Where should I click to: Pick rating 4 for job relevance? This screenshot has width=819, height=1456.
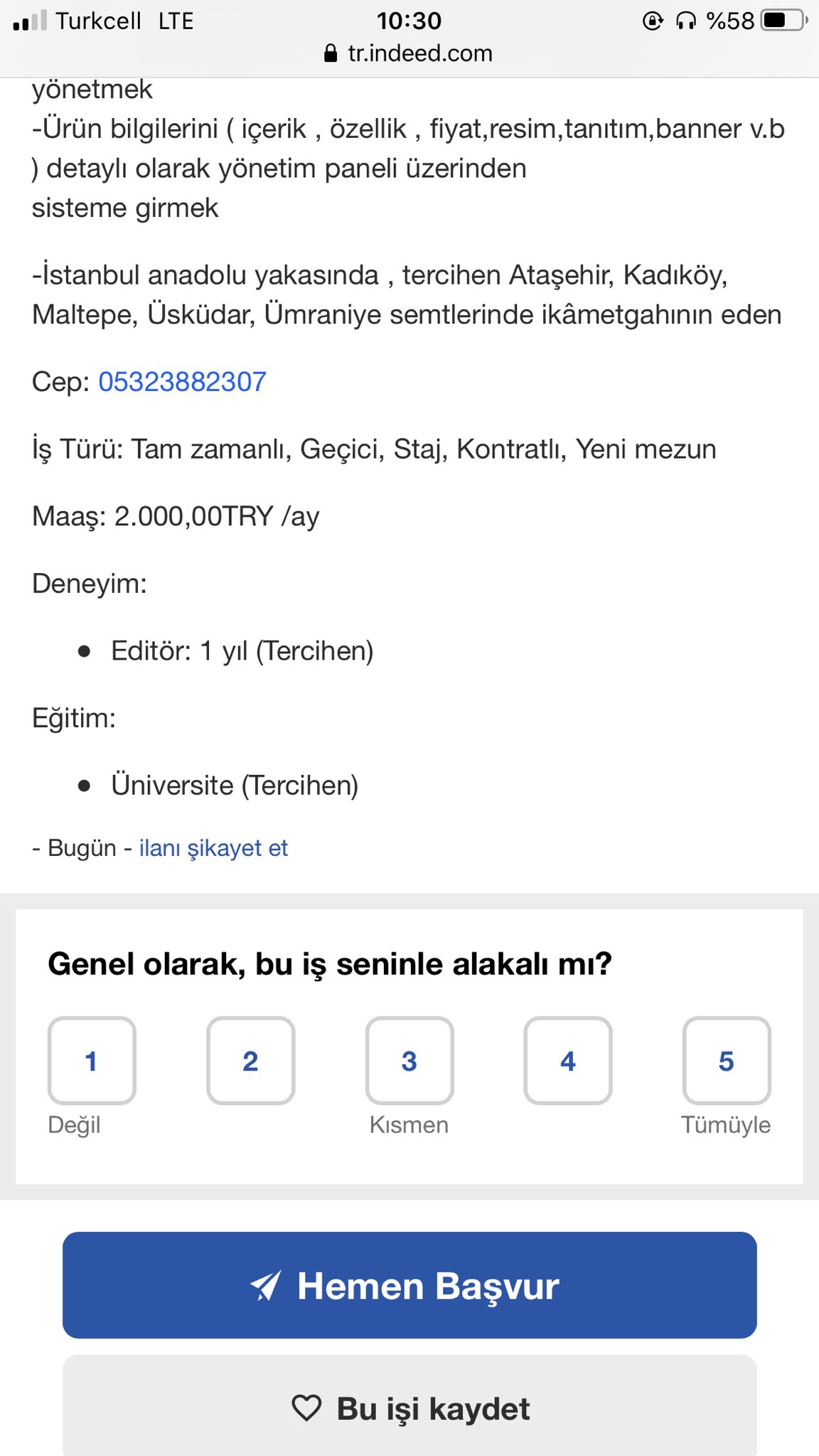coord(568,1061)
